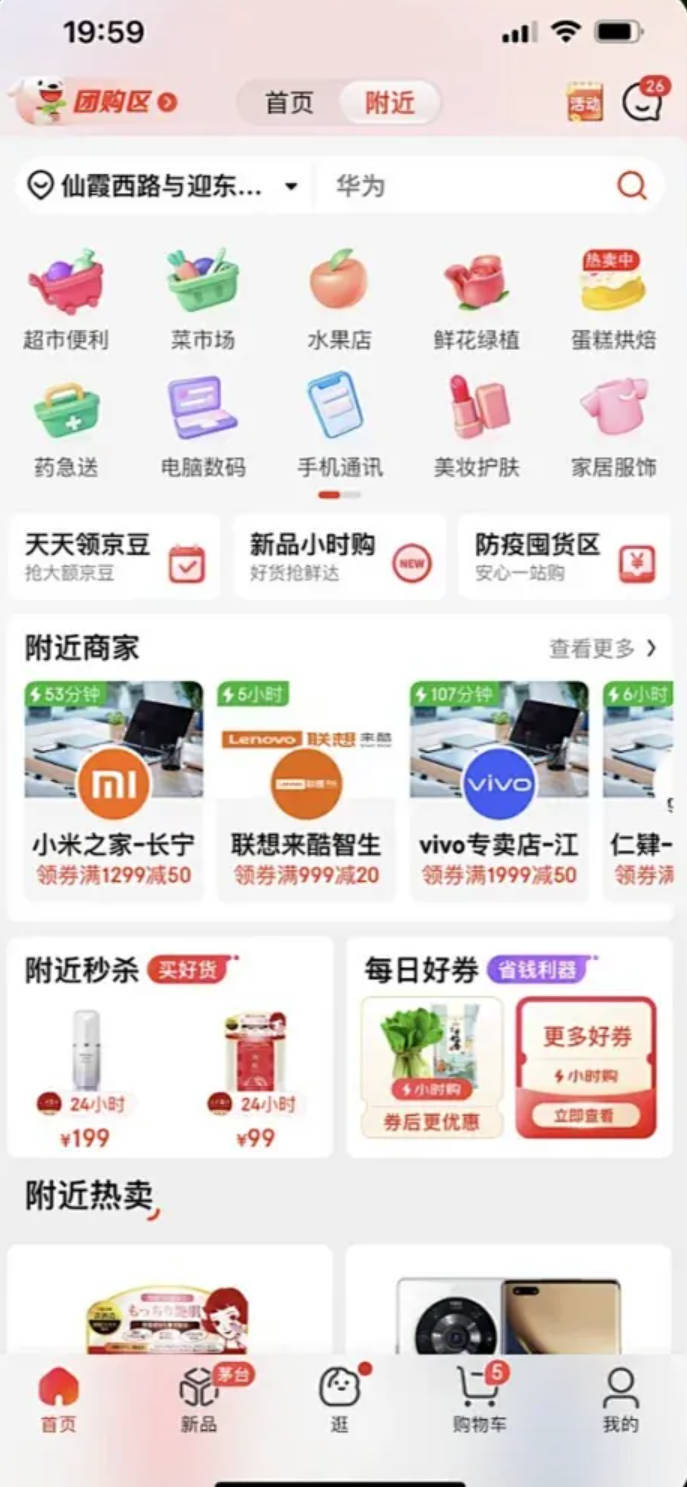Open the 超市便利 category
The width and height of the screenshot is (687, 1487).
coord(66,300)
